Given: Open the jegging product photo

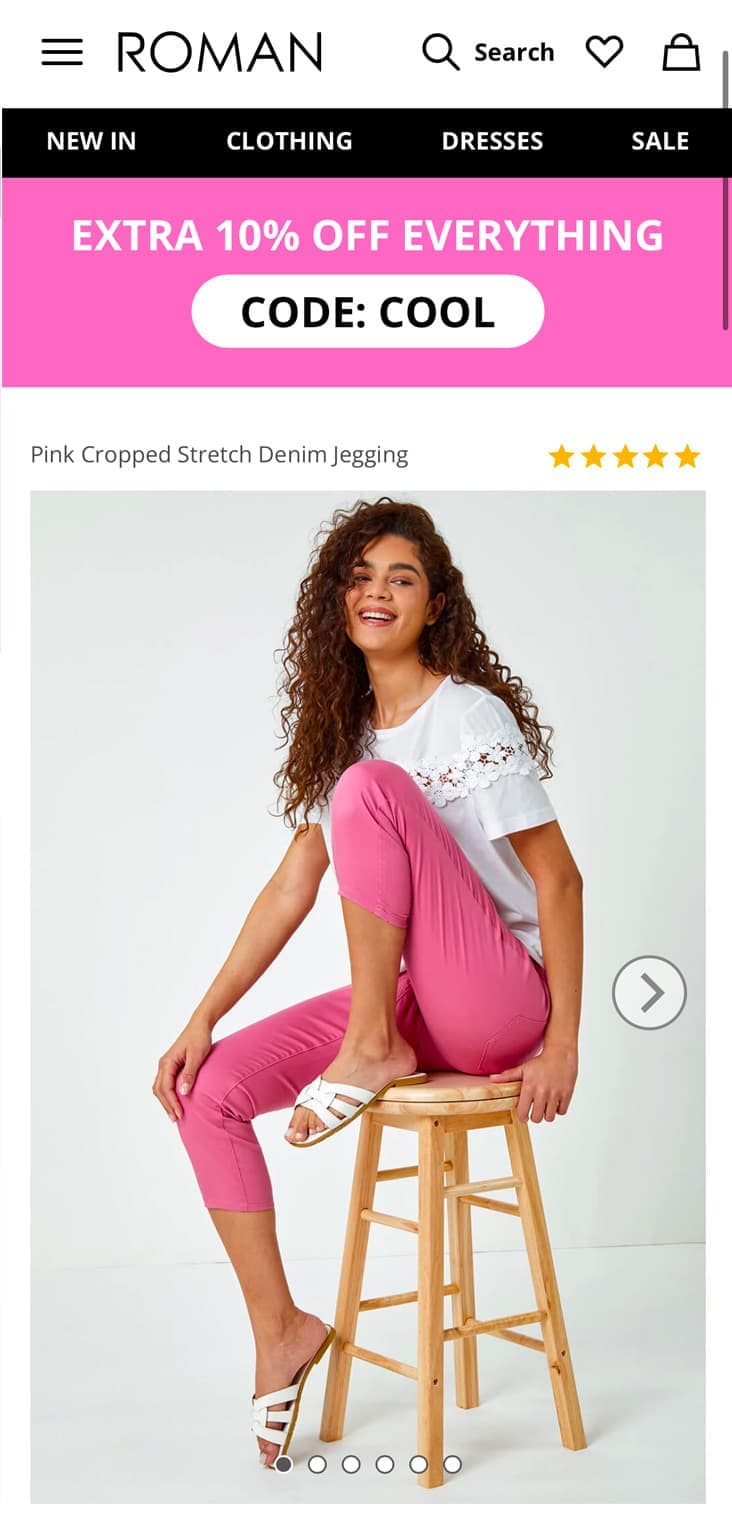Looking at the screenshot, I should click(367, 900).
